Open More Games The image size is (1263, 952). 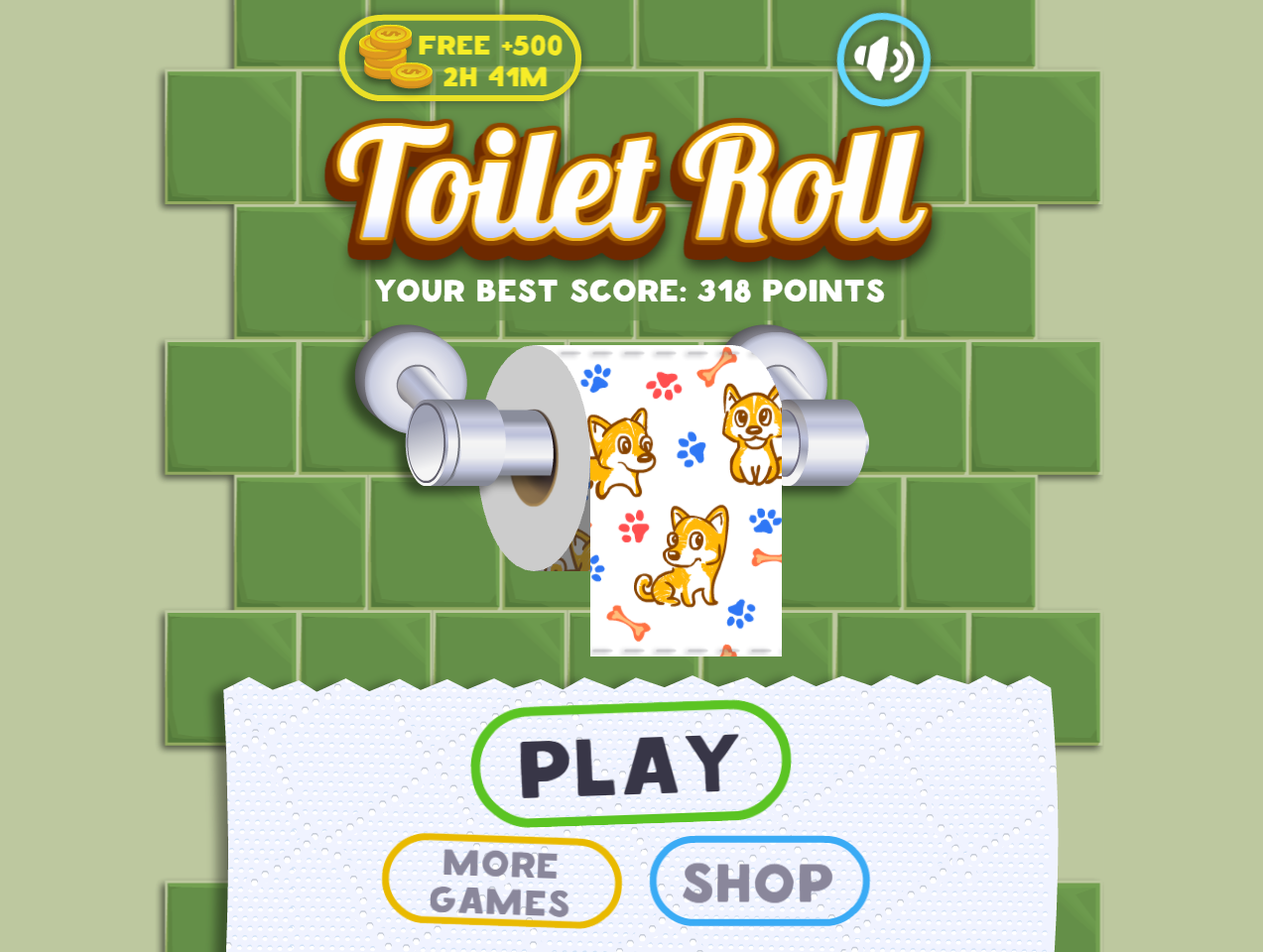(x=501, y=882)
